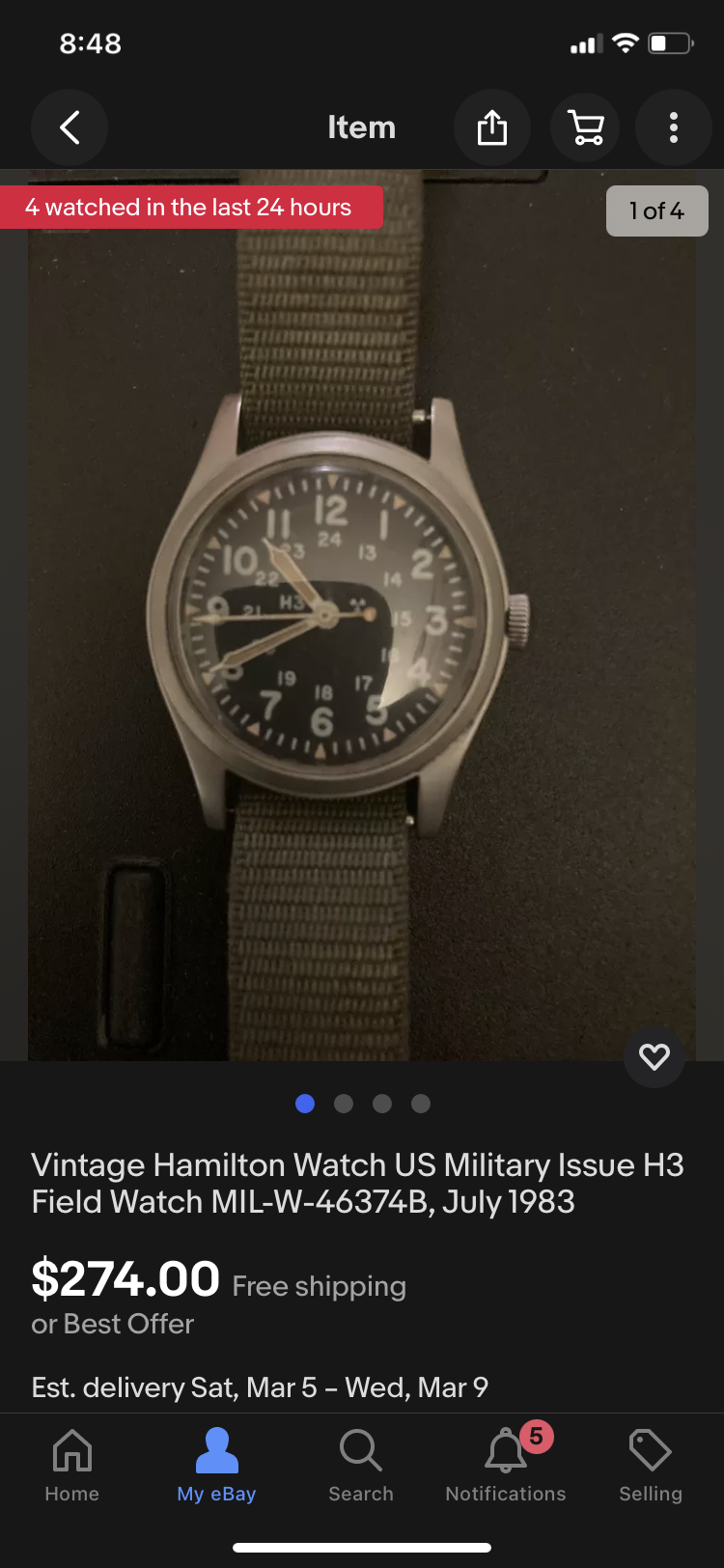Open the overflow menu

[x=674, y=127]
